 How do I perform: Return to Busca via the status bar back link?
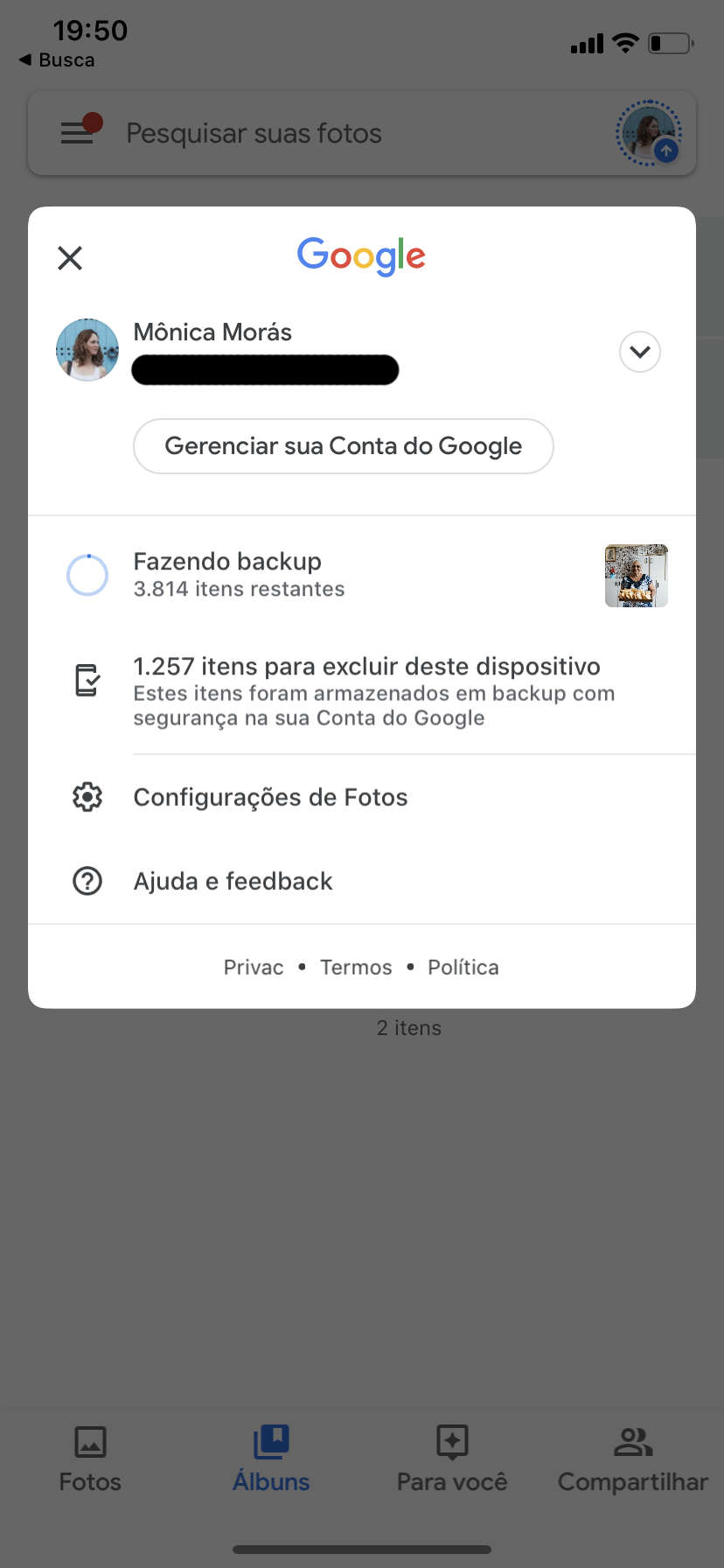tap(58, 60)
